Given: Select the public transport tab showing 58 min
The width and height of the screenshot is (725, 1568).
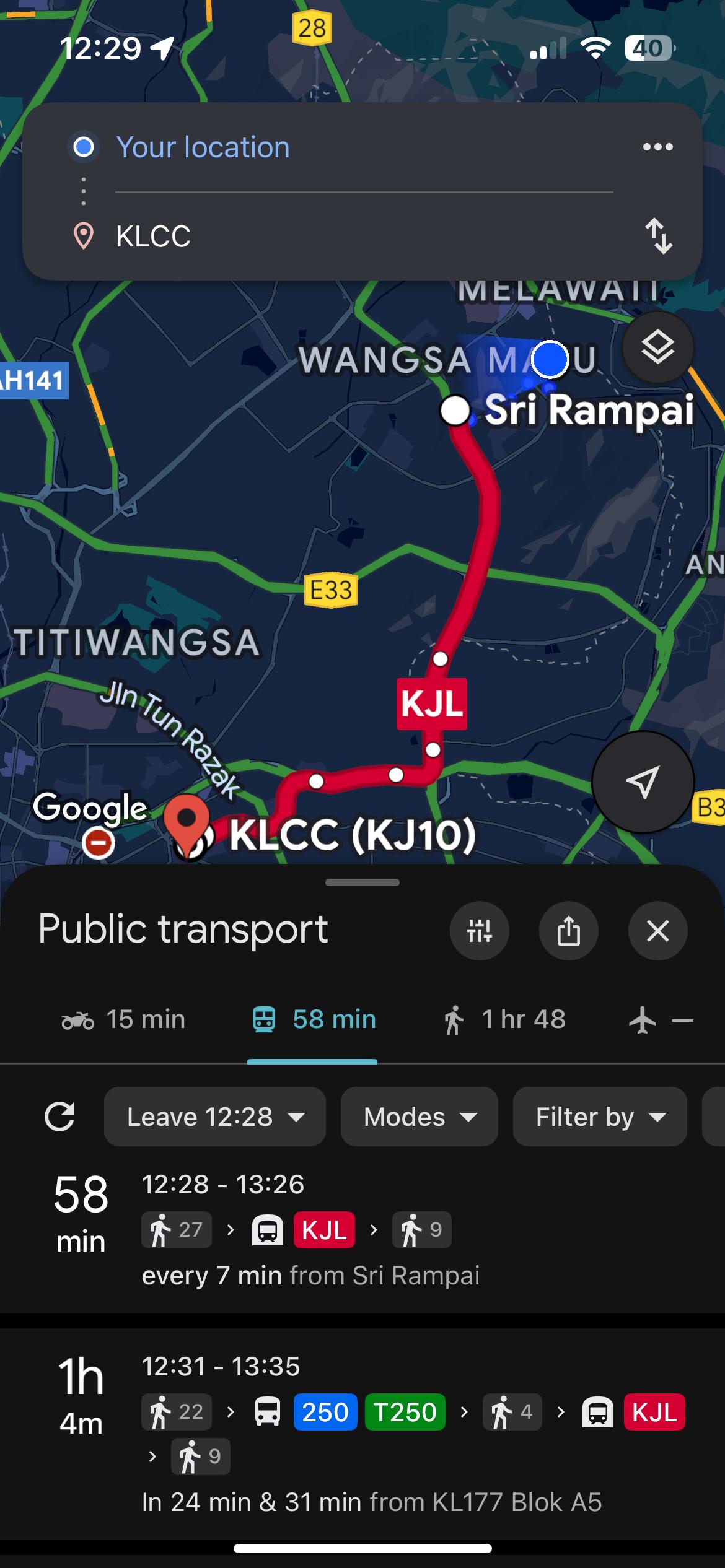Looking at the screenshot, I should (x=312, y=1019).
